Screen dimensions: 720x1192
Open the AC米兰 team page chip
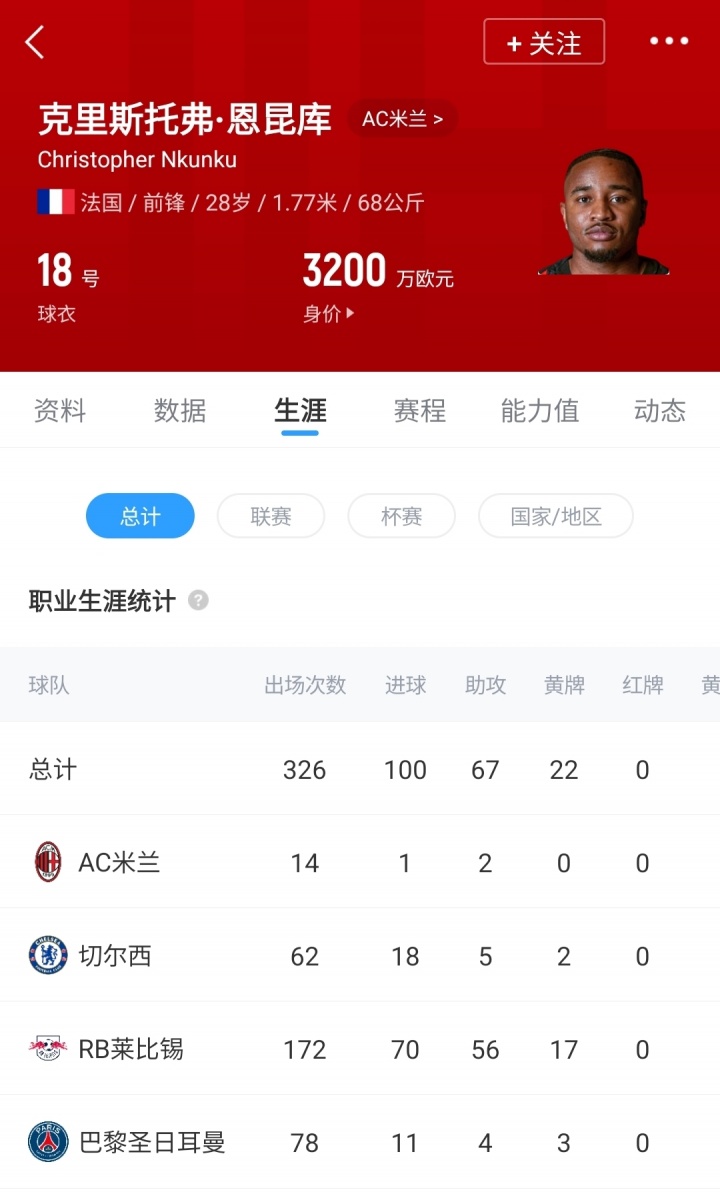402,120
